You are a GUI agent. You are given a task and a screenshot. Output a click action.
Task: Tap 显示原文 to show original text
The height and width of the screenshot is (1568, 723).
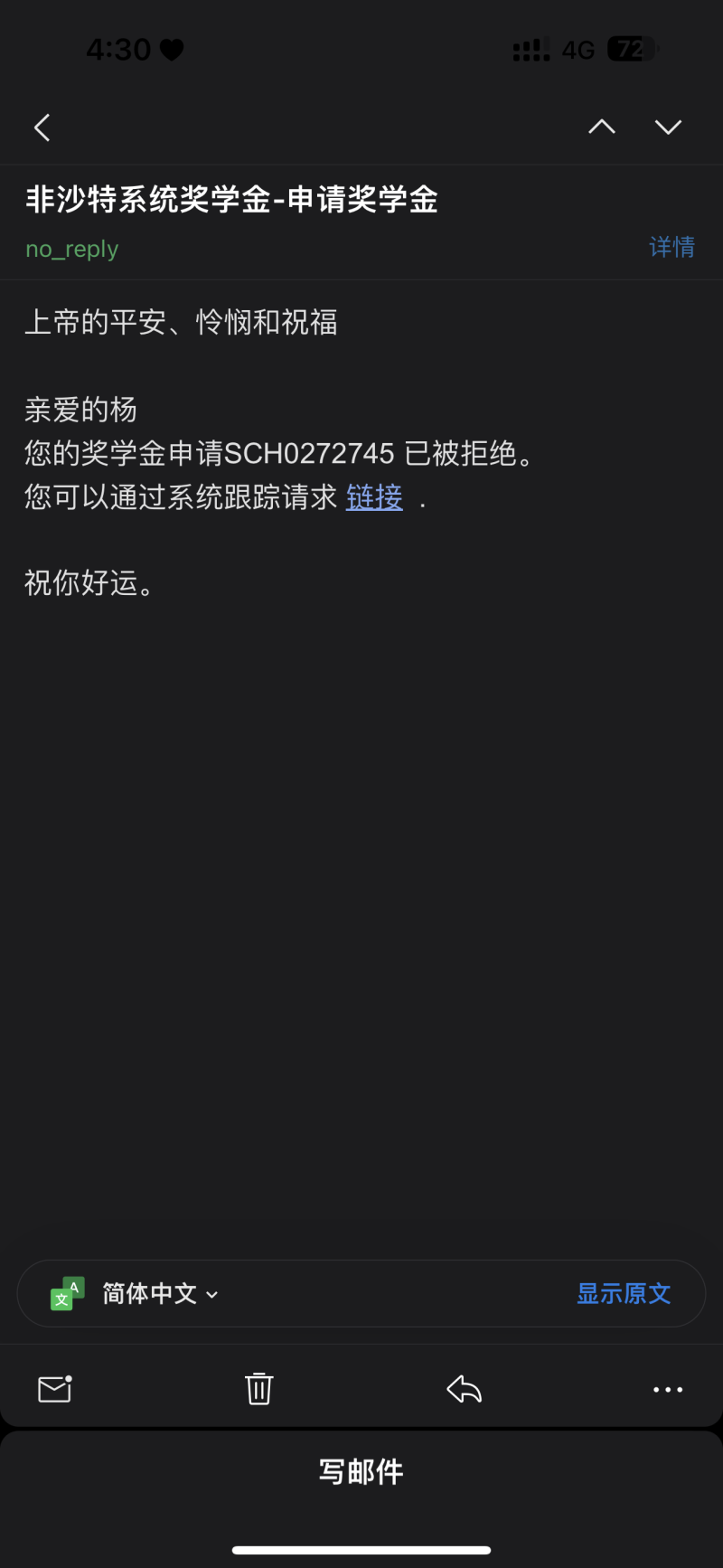point(624,1294)
